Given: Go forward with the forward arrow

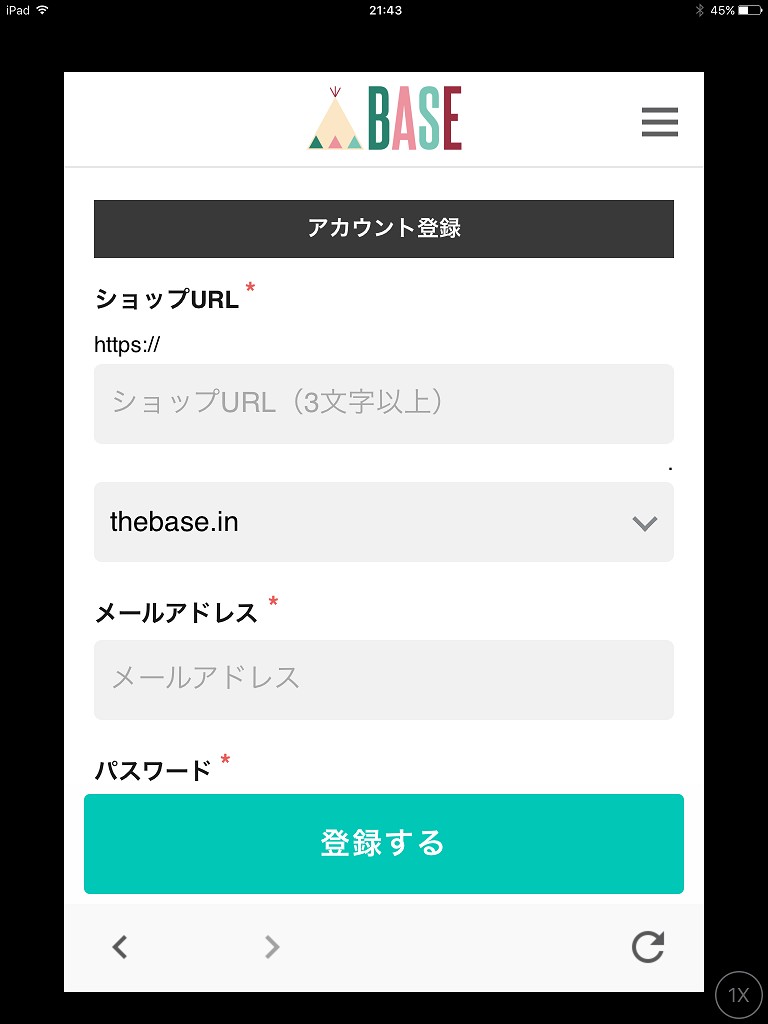Looking at the screenshot, I should click(x=271, y=946).
